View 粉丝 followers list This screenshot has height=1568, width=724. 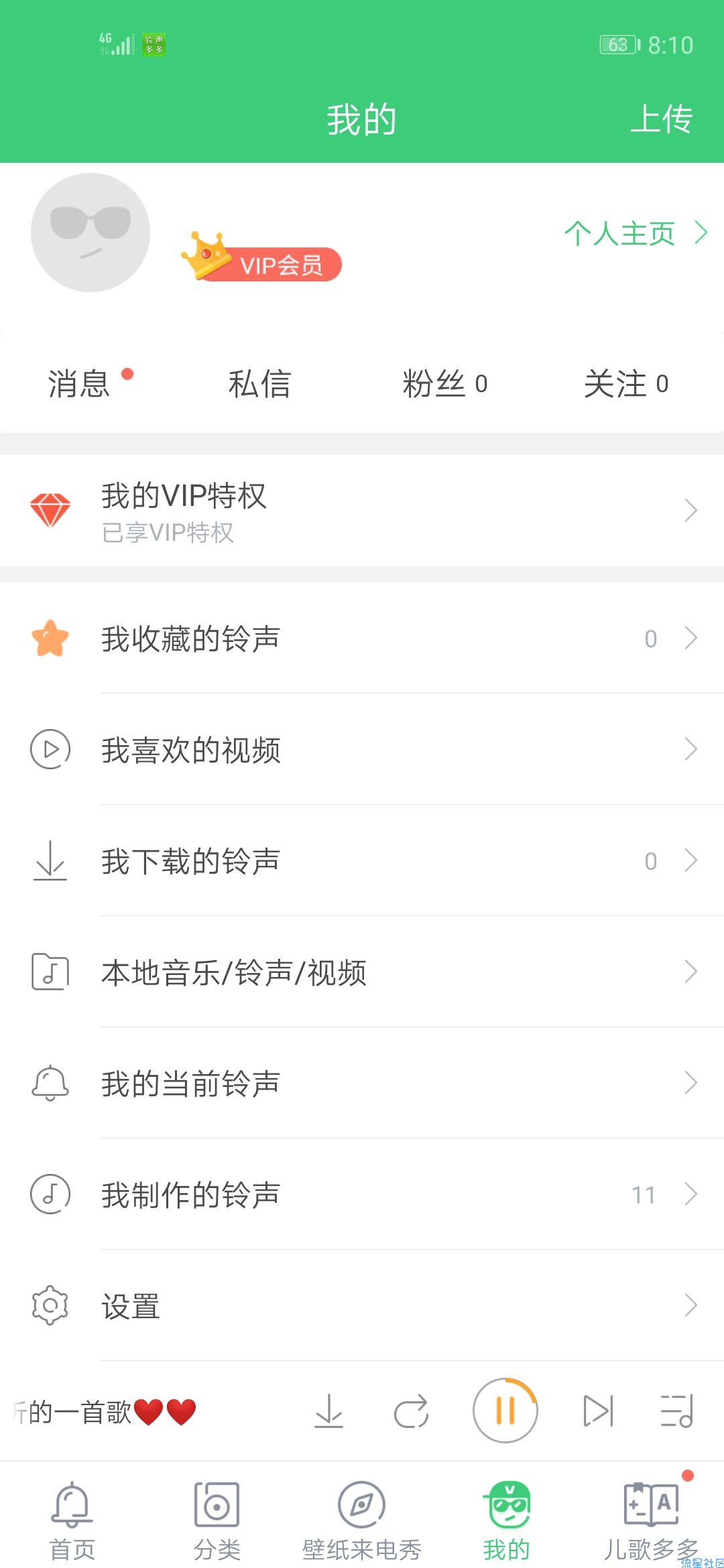tap(444, 384)
